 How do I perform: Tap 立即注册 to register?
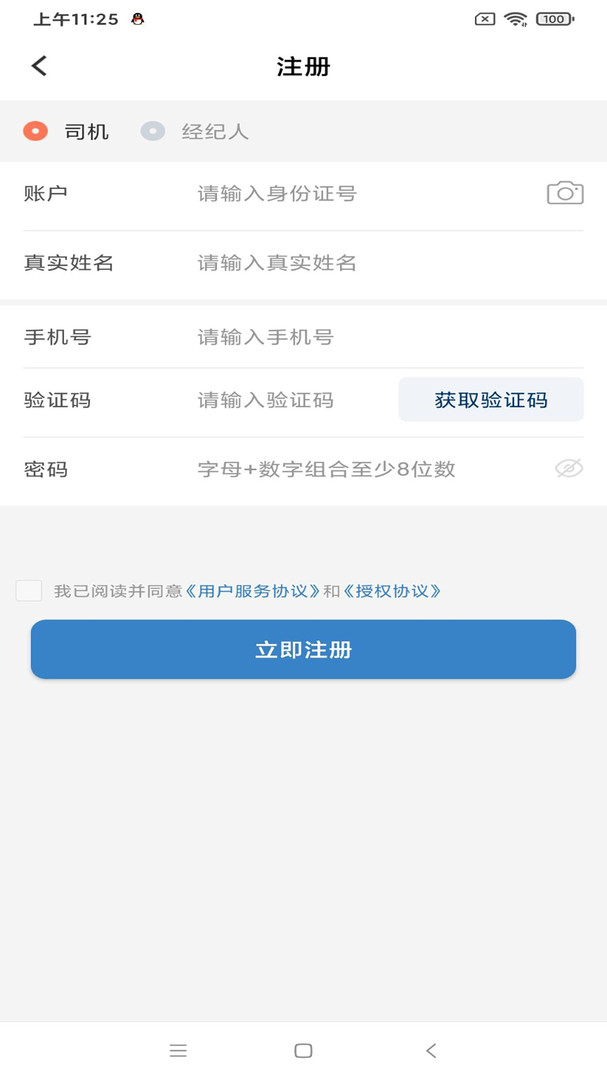point(303,650)
